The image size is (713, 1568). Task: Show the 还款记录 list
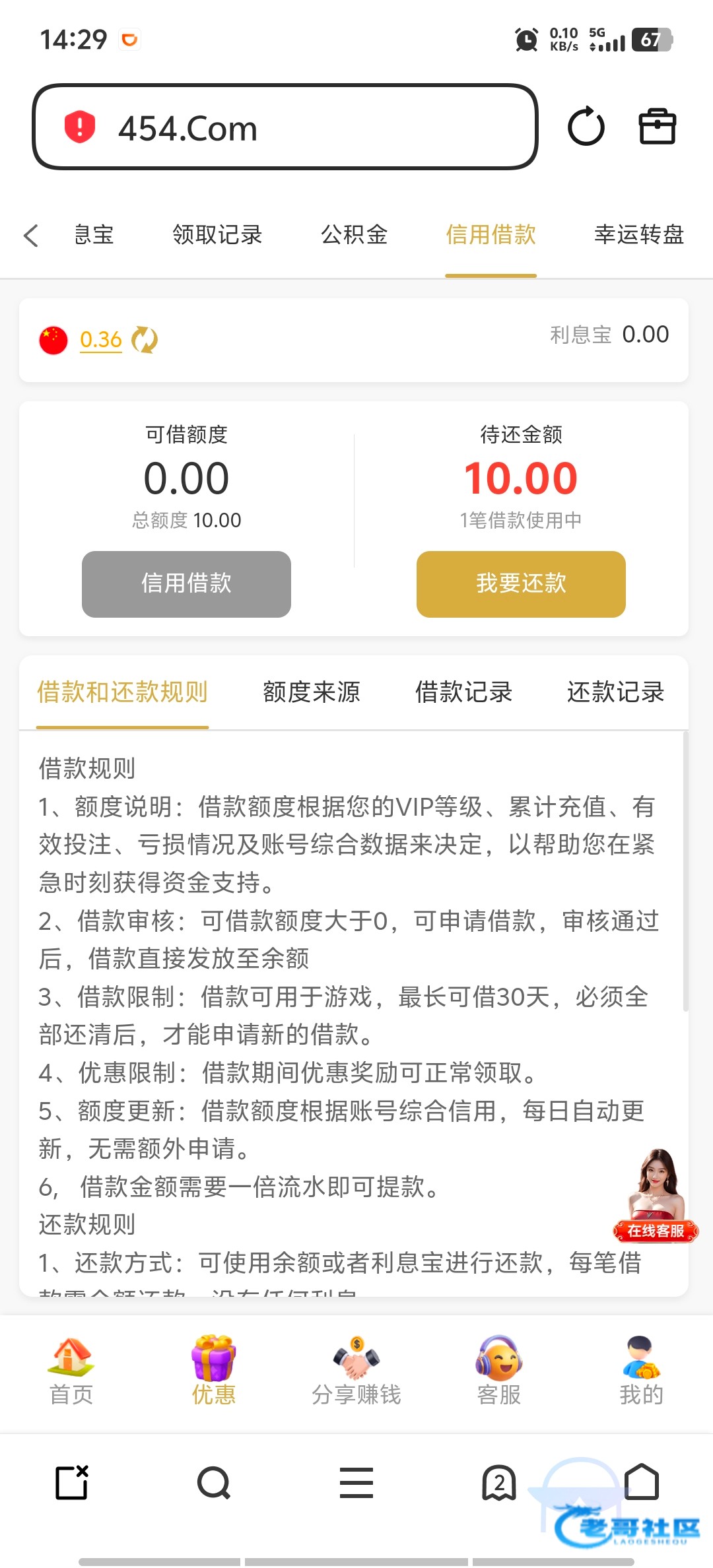pos(615,692)
